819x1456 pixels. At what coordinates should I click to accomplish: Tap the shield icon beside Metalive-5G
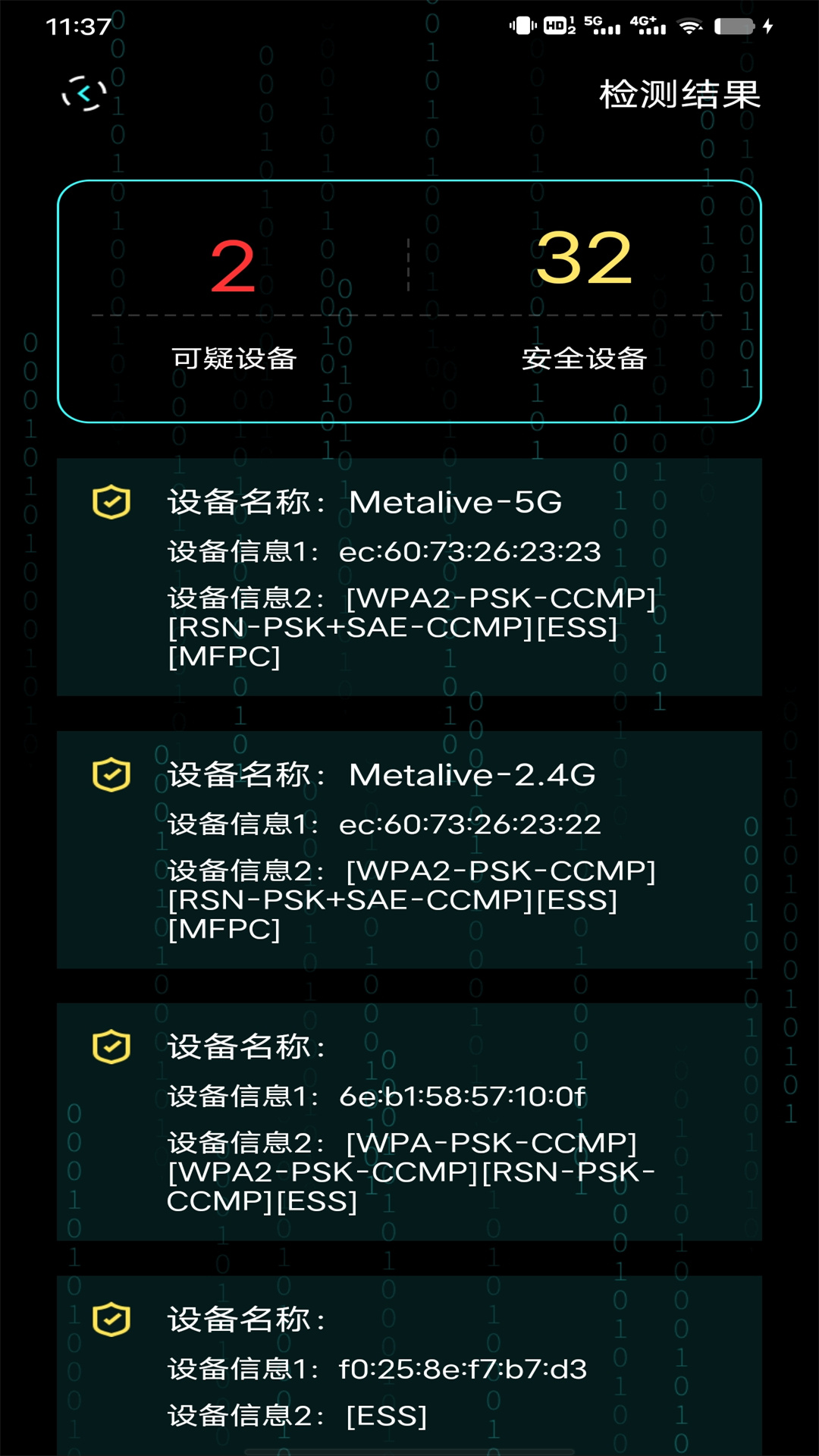point(111,500)
